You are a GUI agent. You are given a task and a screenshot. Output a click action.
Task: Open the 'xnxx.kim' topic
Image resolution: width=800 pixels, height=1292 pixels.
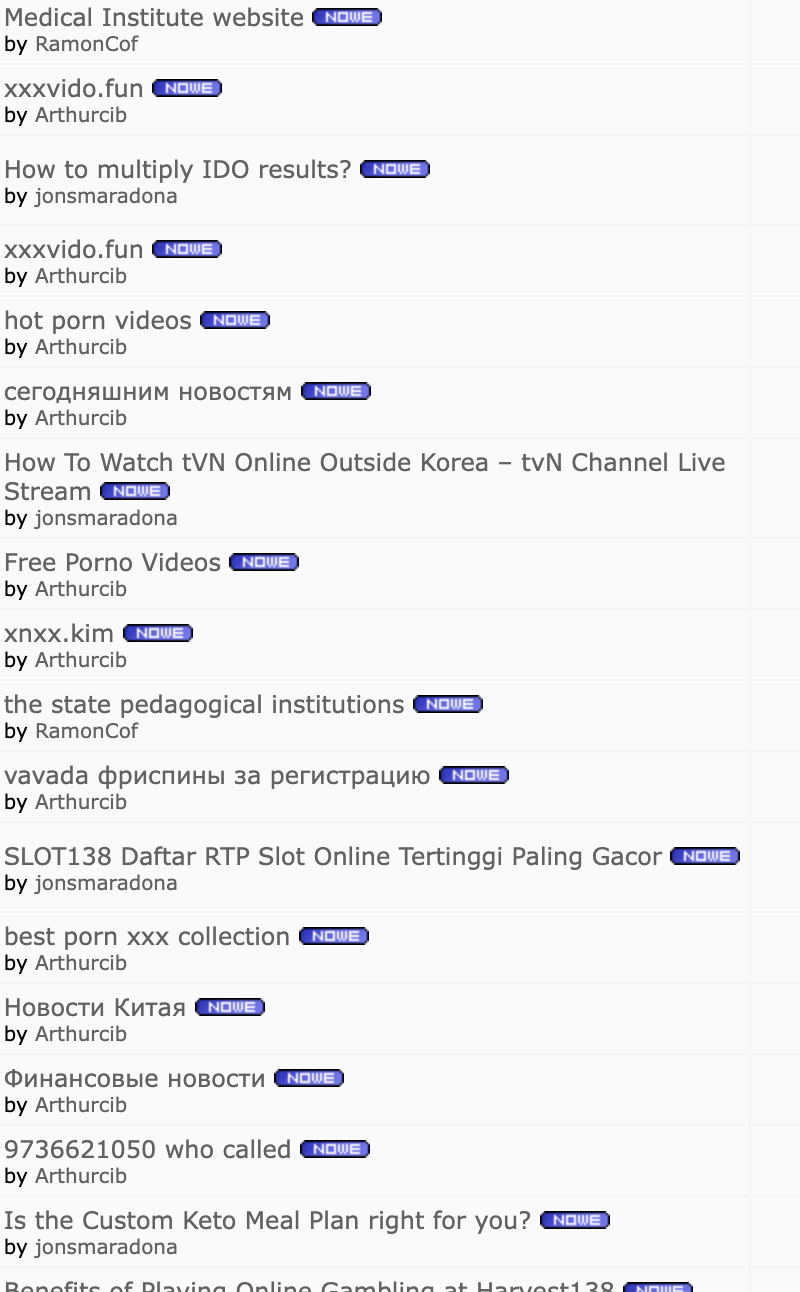click(x=59, y=634)
